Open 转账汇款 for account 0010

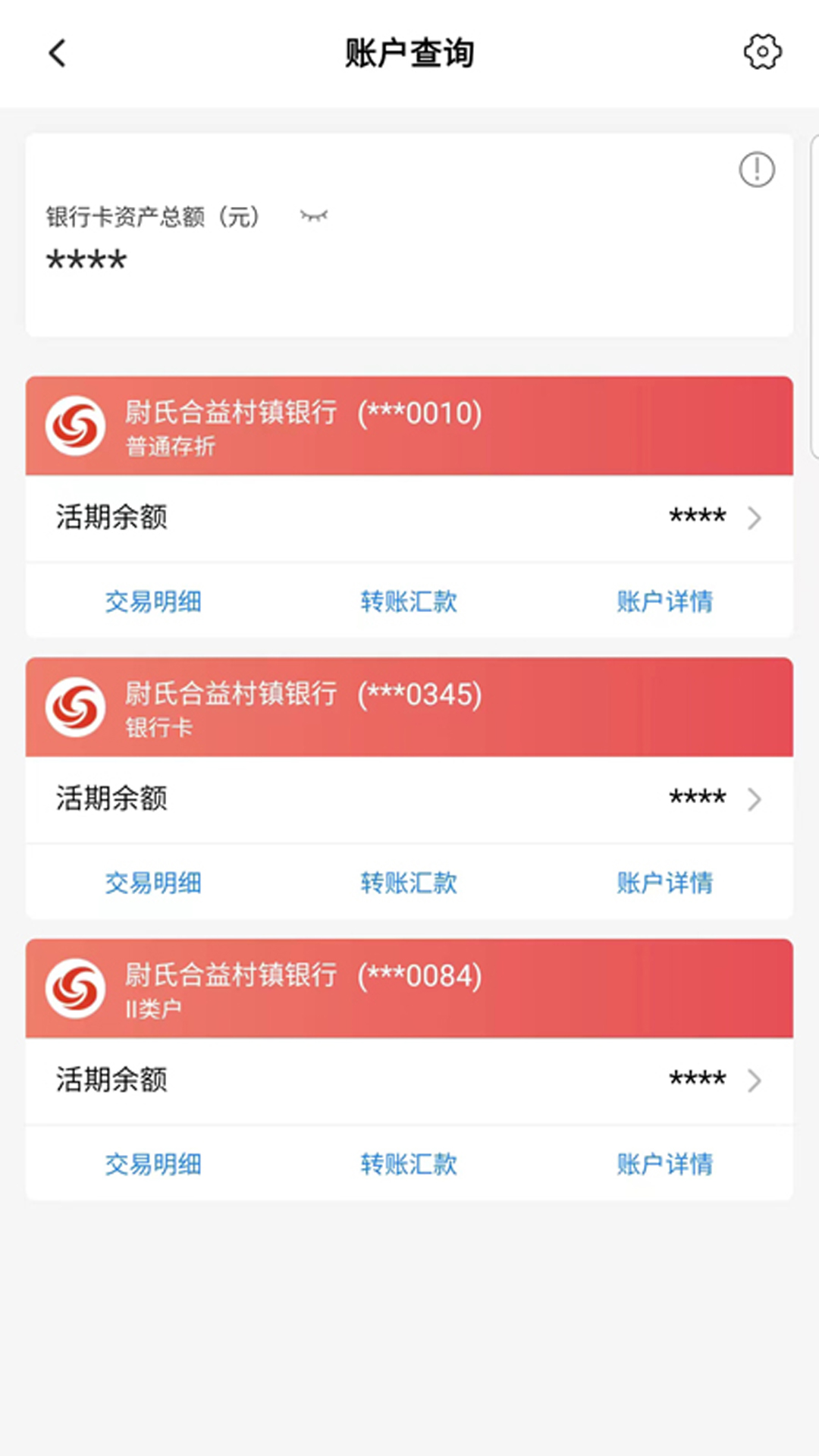(409, 602)
